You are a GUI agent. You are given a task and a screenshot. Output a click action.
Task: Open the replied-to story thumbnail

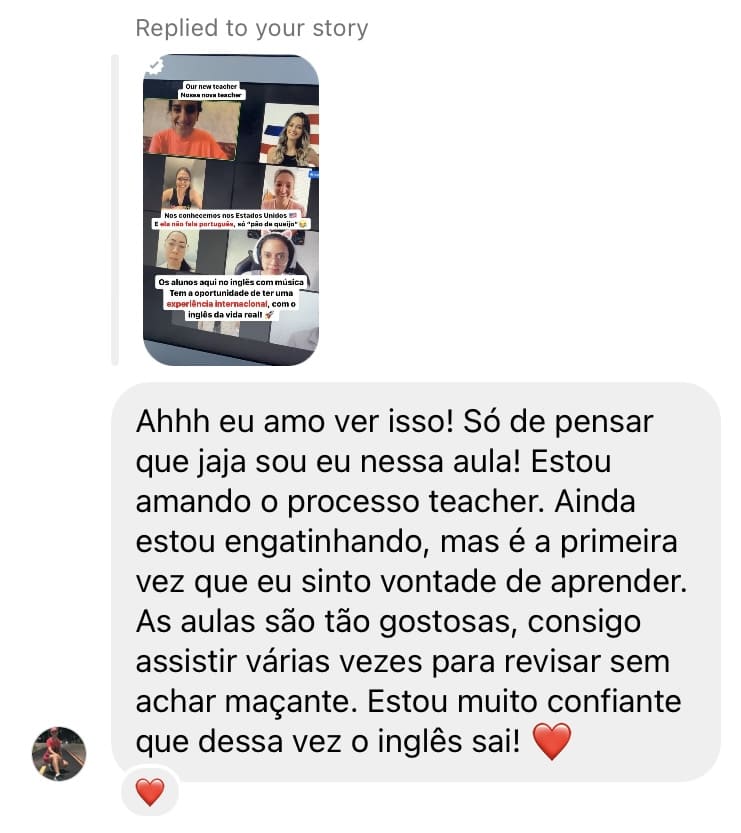[231, 210]
